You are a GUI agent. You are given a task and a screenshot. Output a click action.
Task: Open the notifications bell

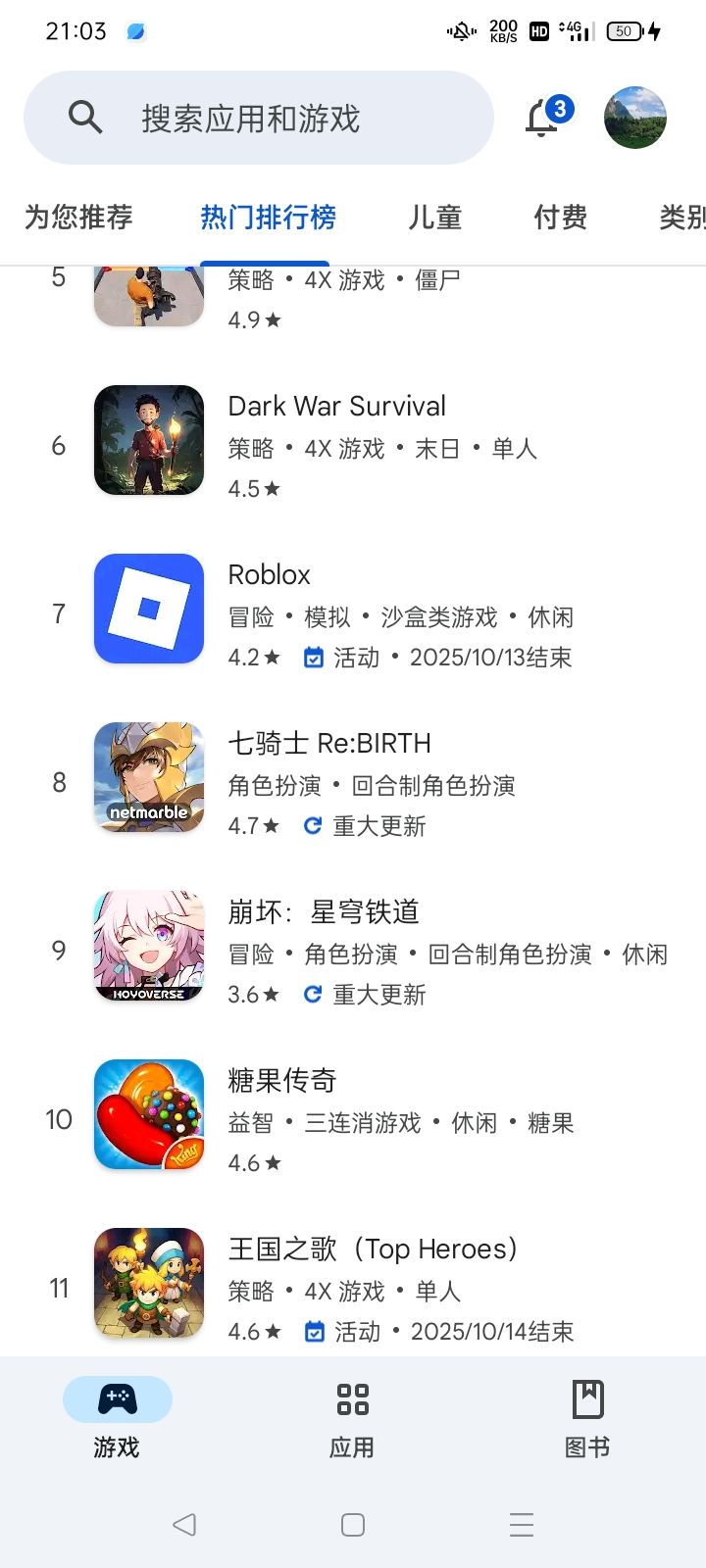coord(543,118)
